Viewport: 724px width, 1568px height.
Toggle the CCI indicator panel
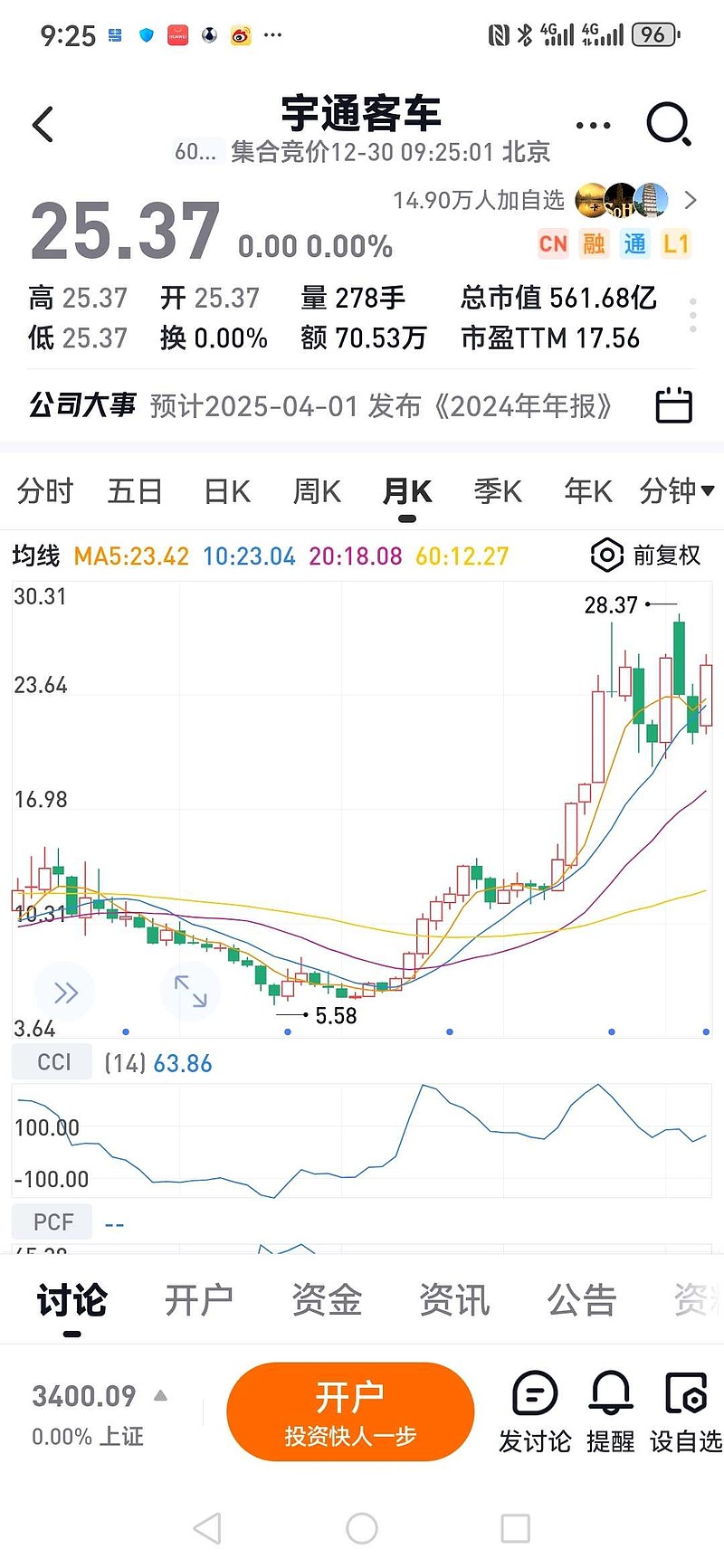(52, 1062)
